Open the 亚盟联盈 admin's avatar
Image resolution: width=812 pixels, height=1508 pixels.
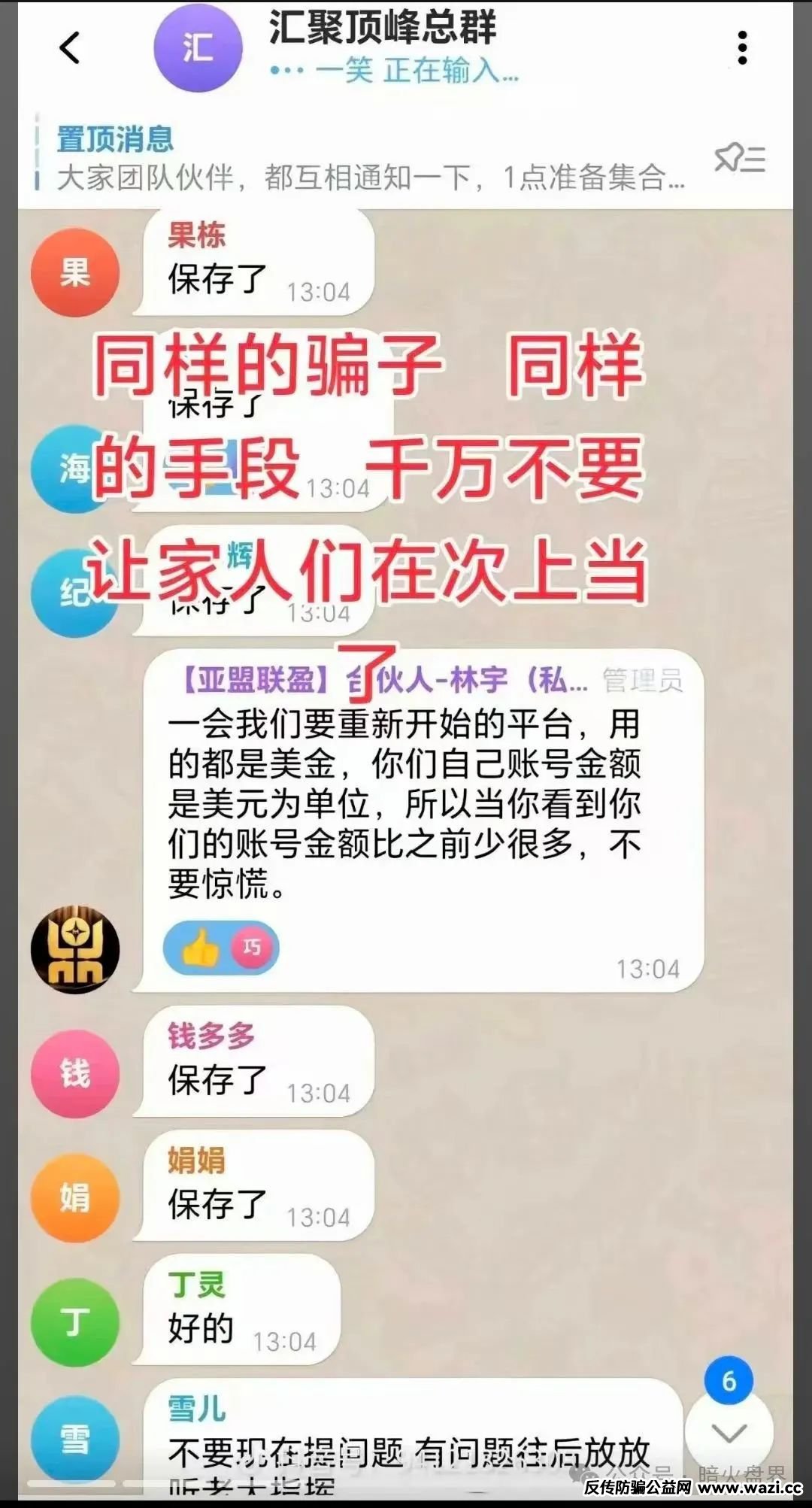coord(75,949)
